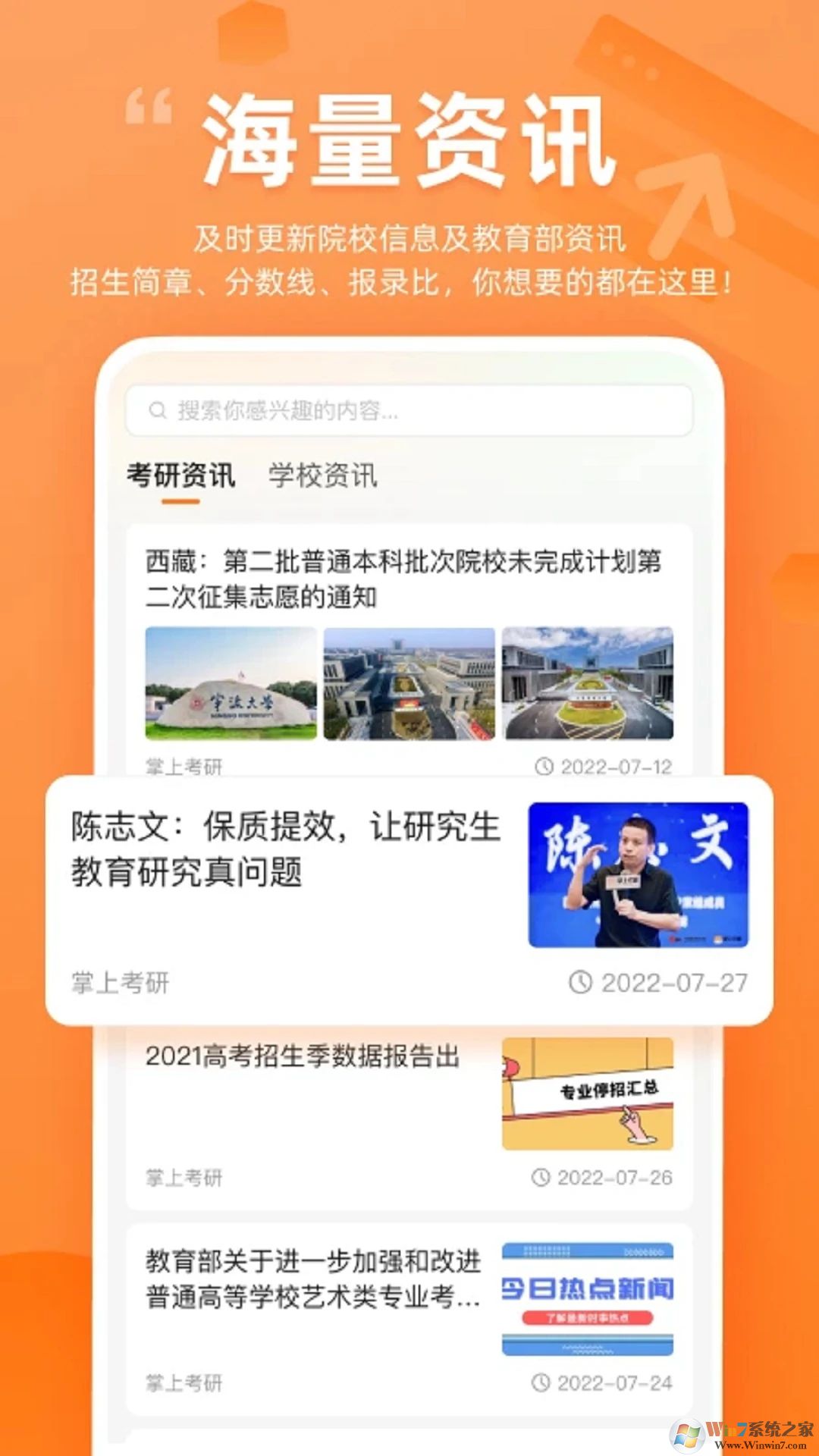Click the clock icon beside date 2022-07-12
Screen dimensions: 819x1456
click(x=543, y=768)
